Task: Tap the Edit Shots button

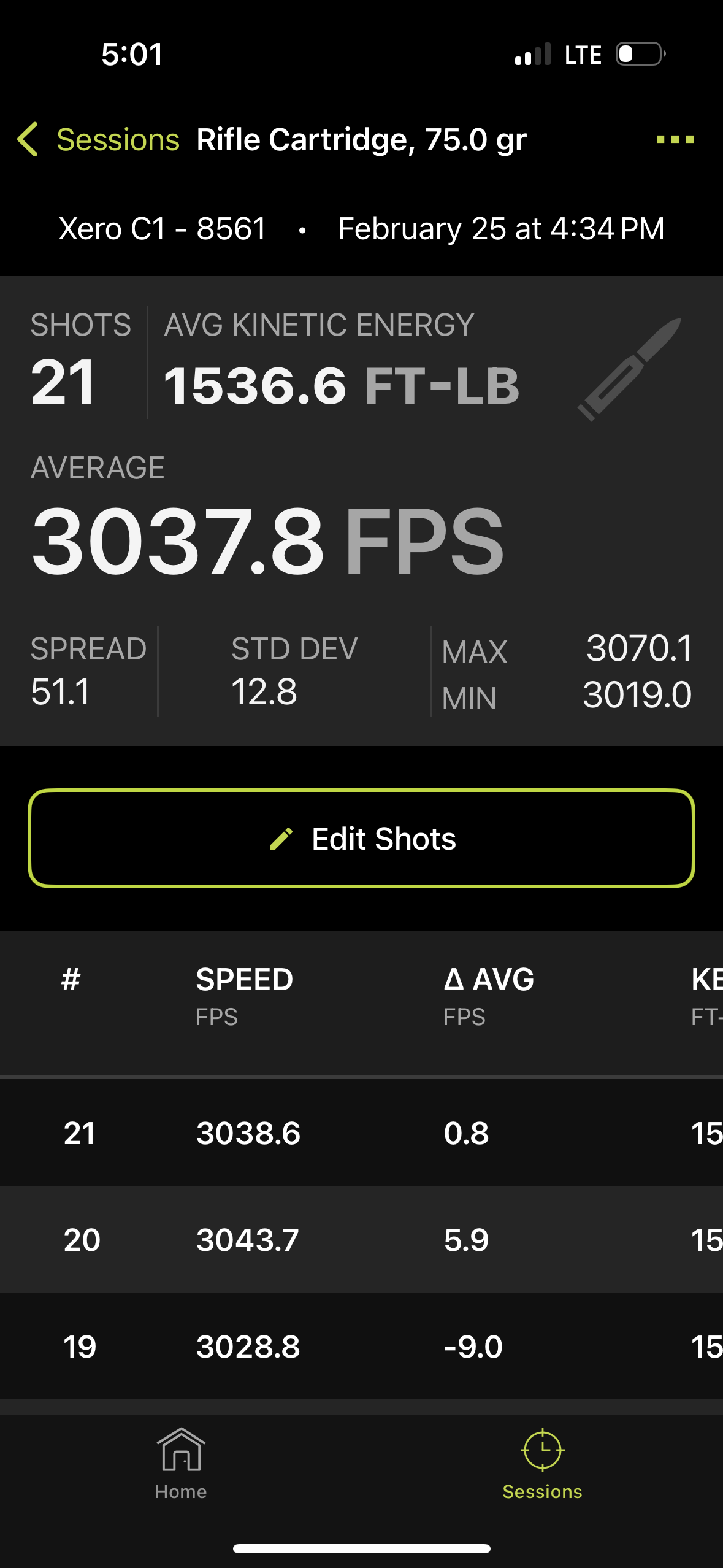Action: tap(361, 839)
